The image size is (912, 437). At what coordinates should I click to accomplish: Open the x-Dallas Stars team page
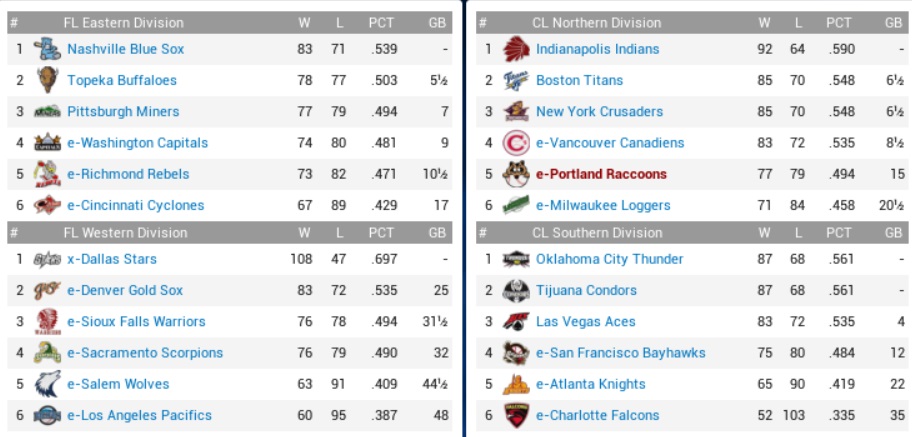pyautogui.click(x=112, y=259)
